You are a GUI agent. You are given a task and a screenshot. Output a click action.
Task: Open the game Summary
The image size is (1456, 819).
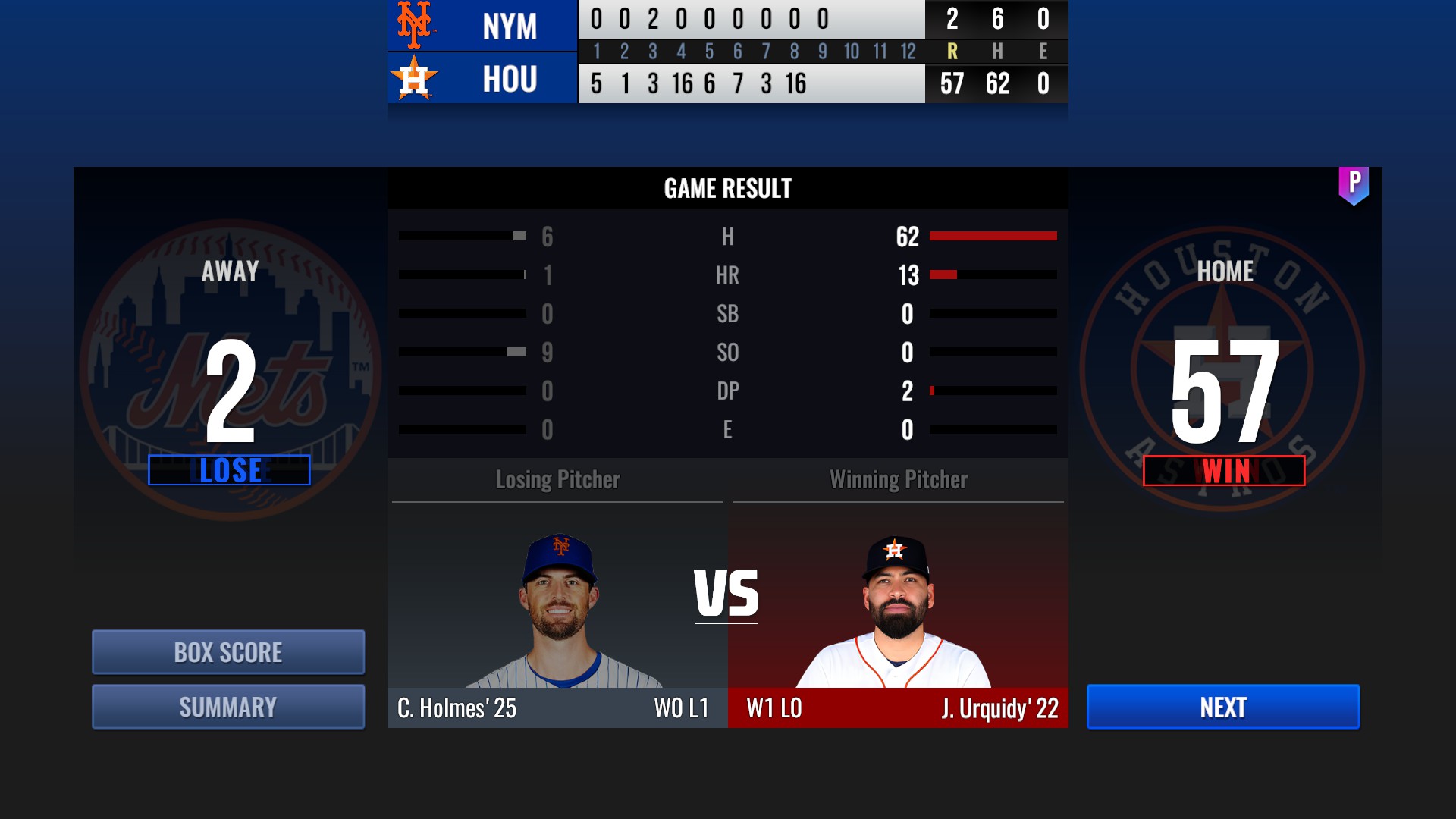tap(228, 707)
